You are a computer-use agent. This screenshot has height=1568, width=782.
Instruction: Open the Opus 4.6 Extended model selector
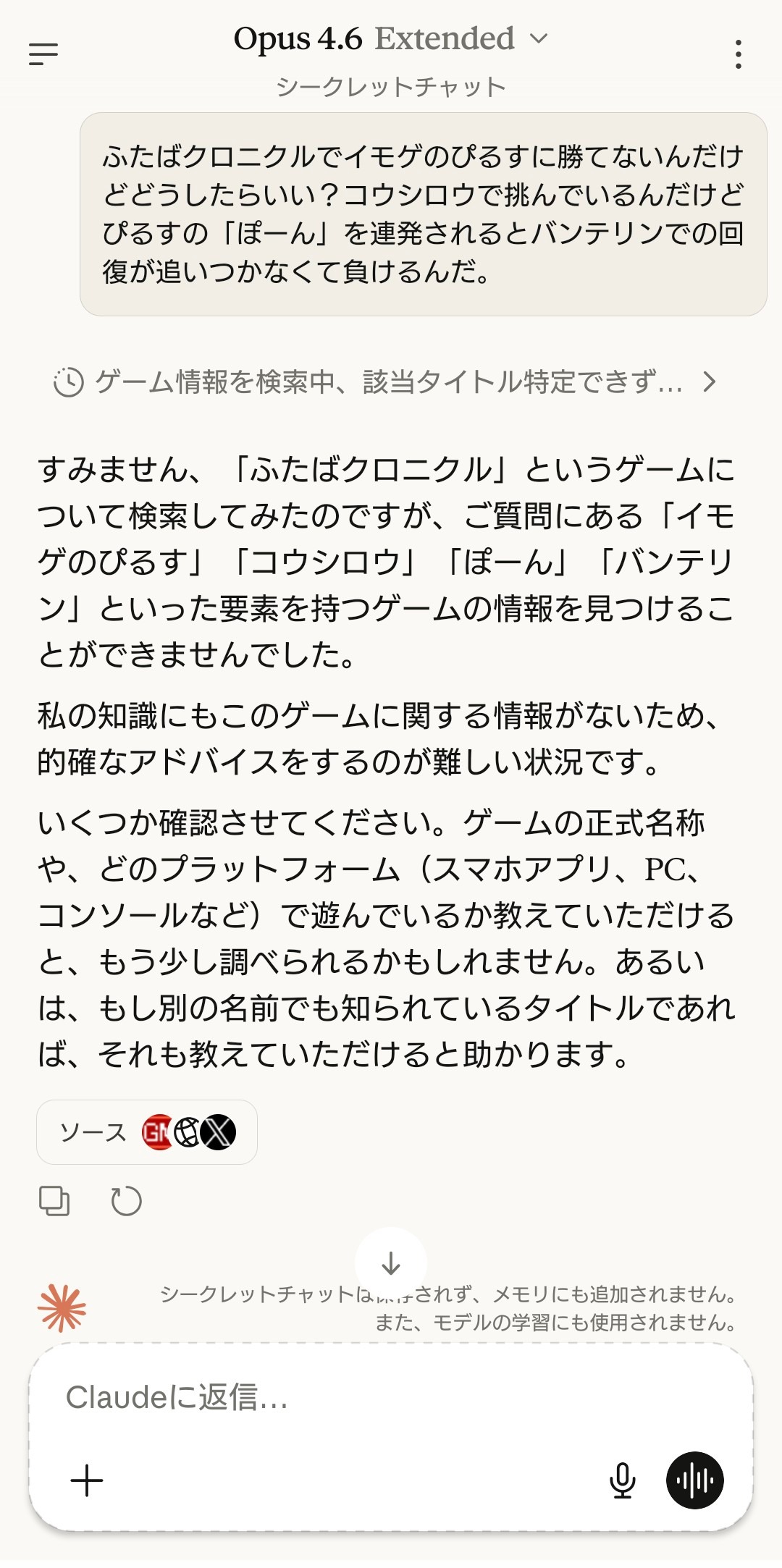[391, 39]
